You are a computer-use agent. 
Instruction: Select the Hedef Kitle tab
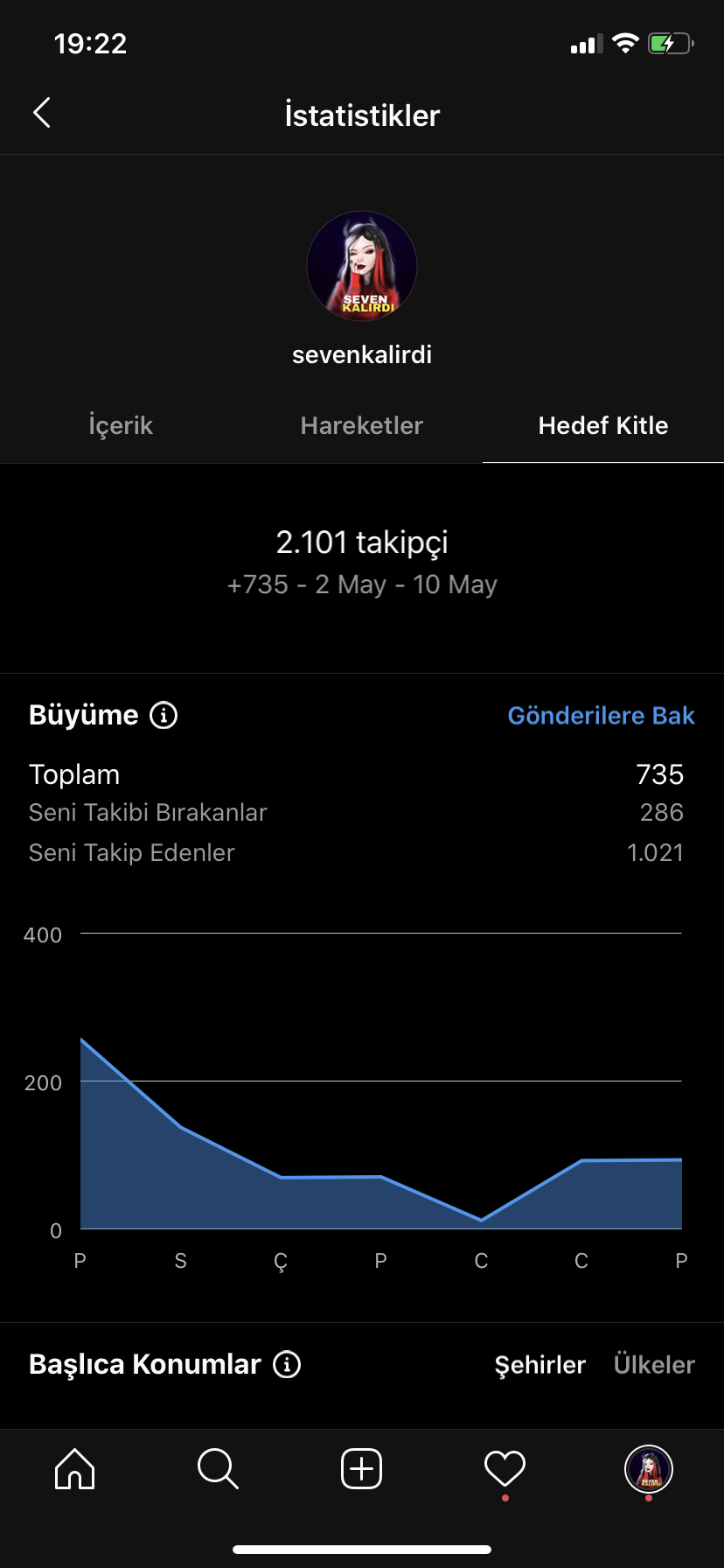pos(603,425)
